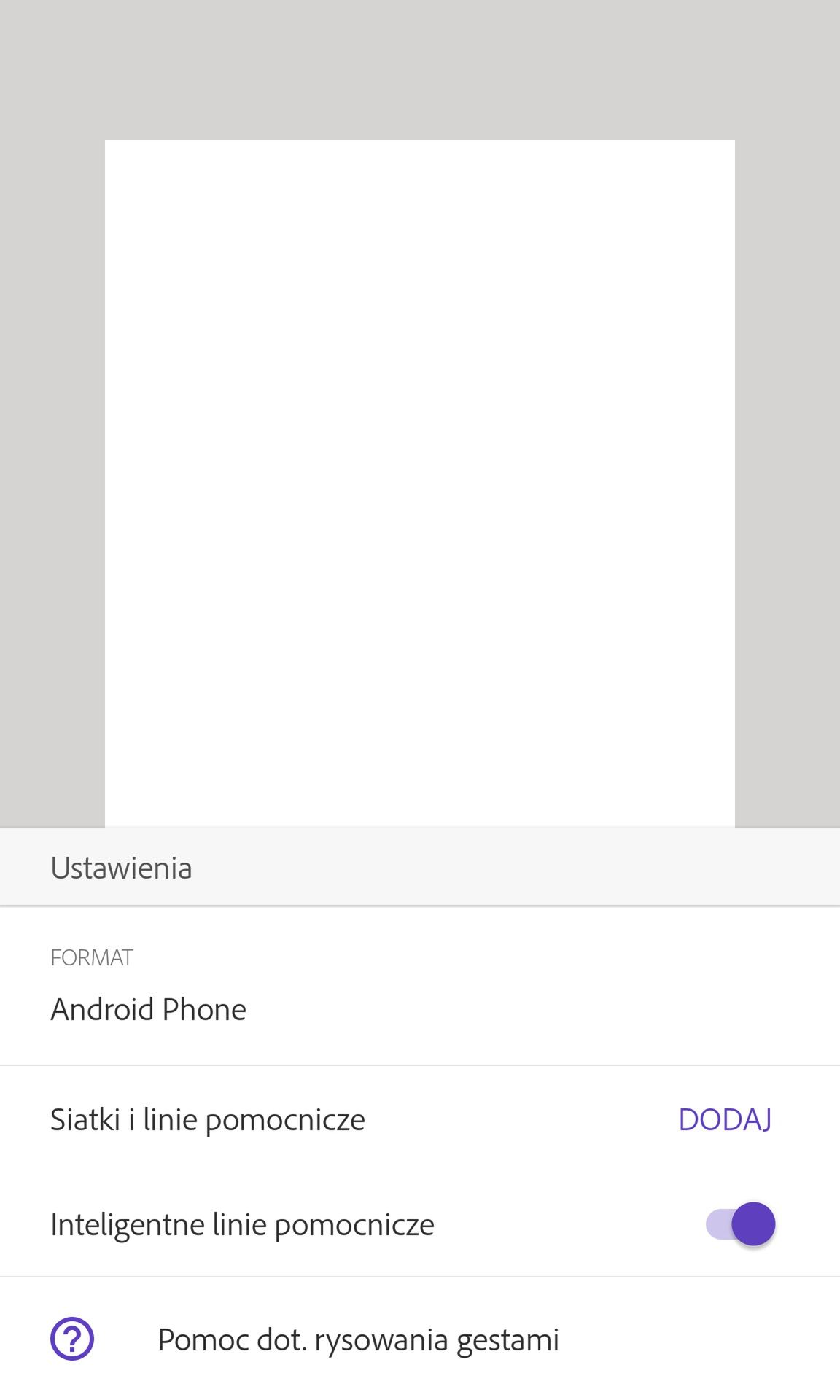Tap DODAJ to add grids and guides
This screenshot has width=840, height=1400.
725,1119
